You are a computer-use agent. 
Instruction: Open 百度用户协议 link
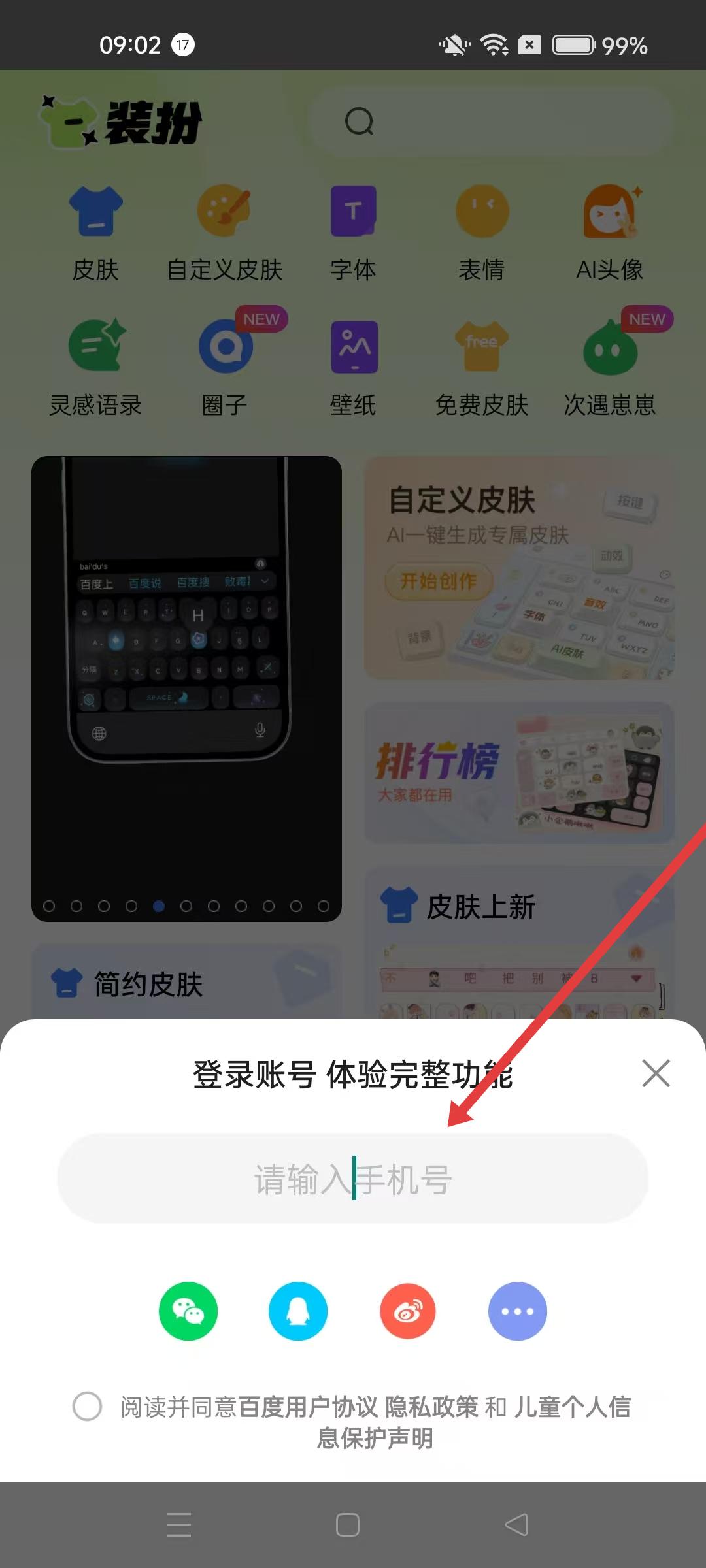coord(309,1407)
